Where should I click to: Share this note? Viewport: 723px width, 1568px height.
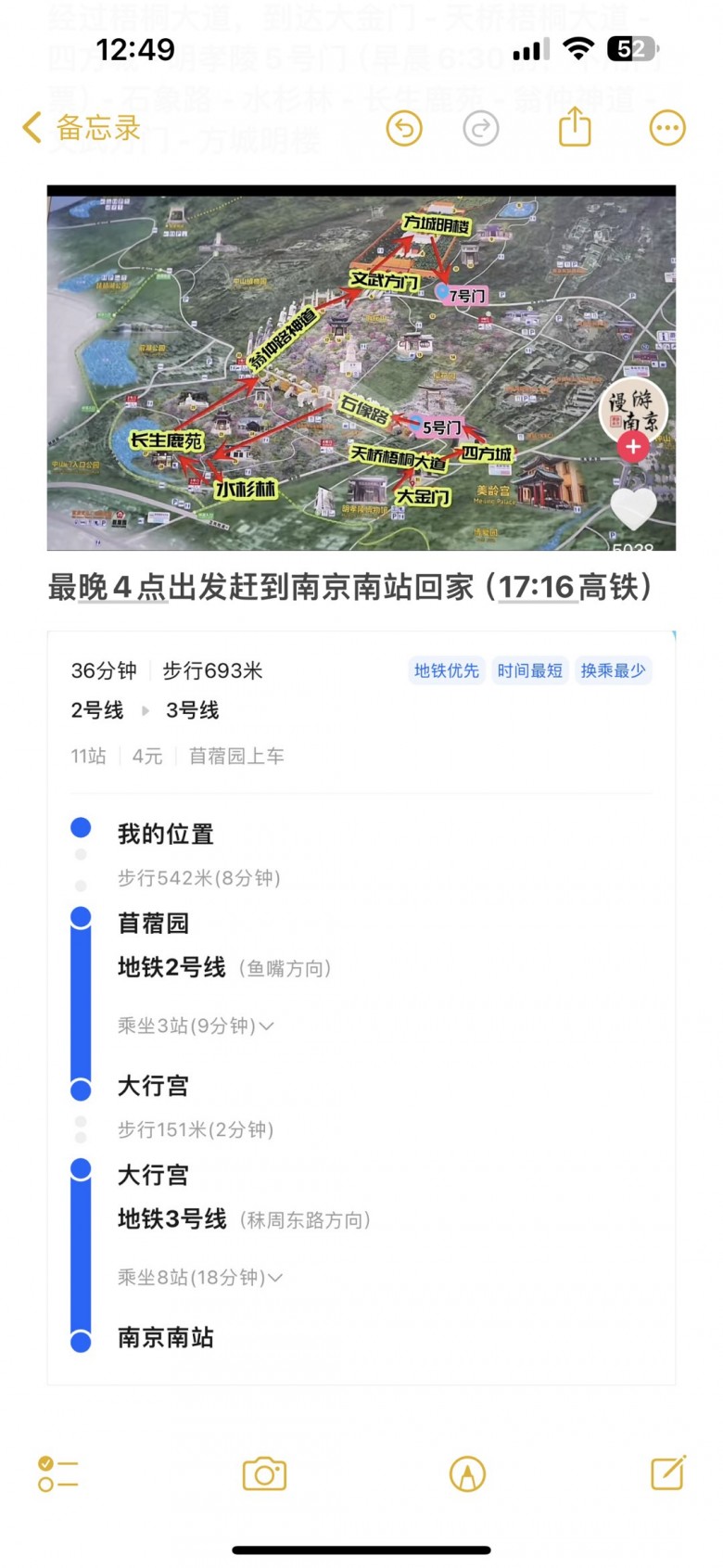tap(575, 127)
